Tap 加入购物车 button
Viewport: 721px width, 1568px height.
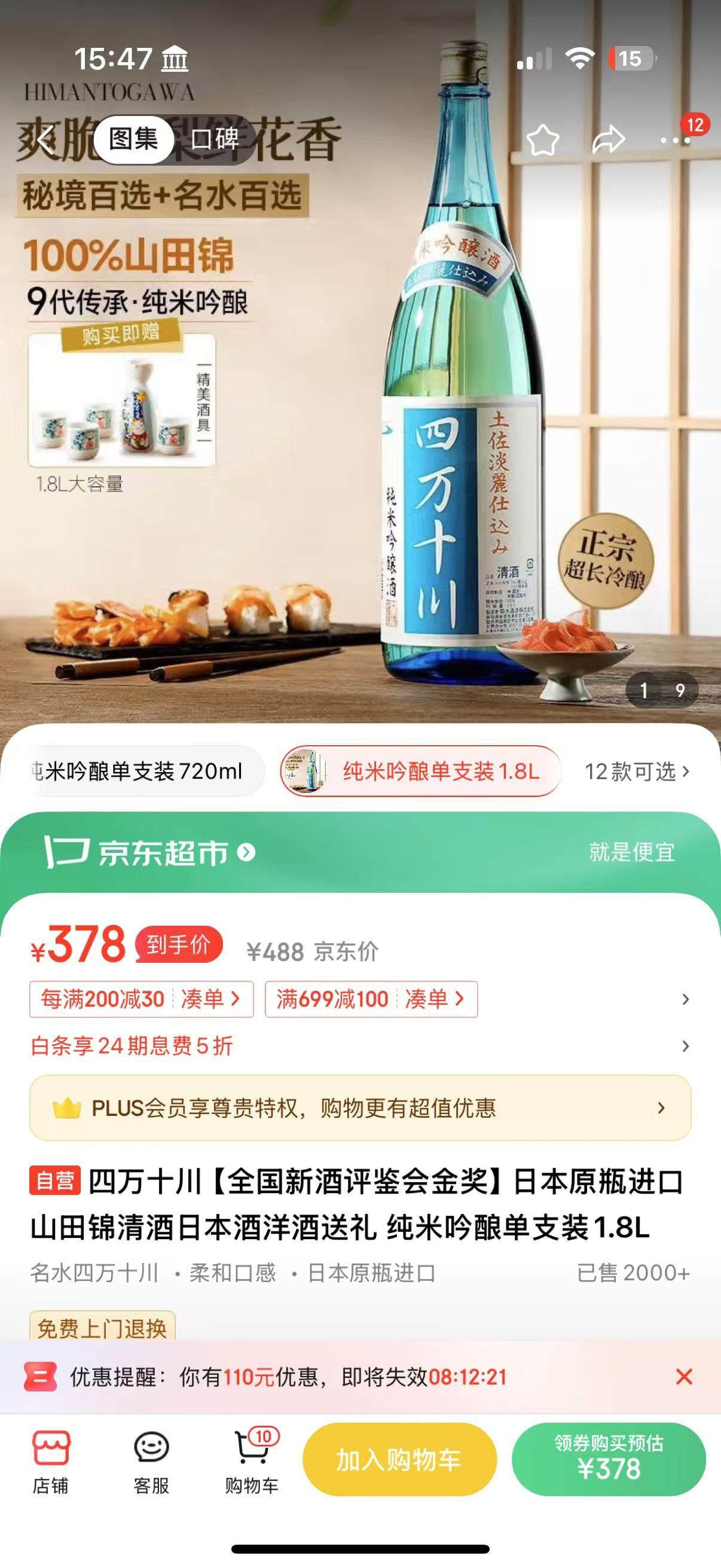(x=399, y=1460)
